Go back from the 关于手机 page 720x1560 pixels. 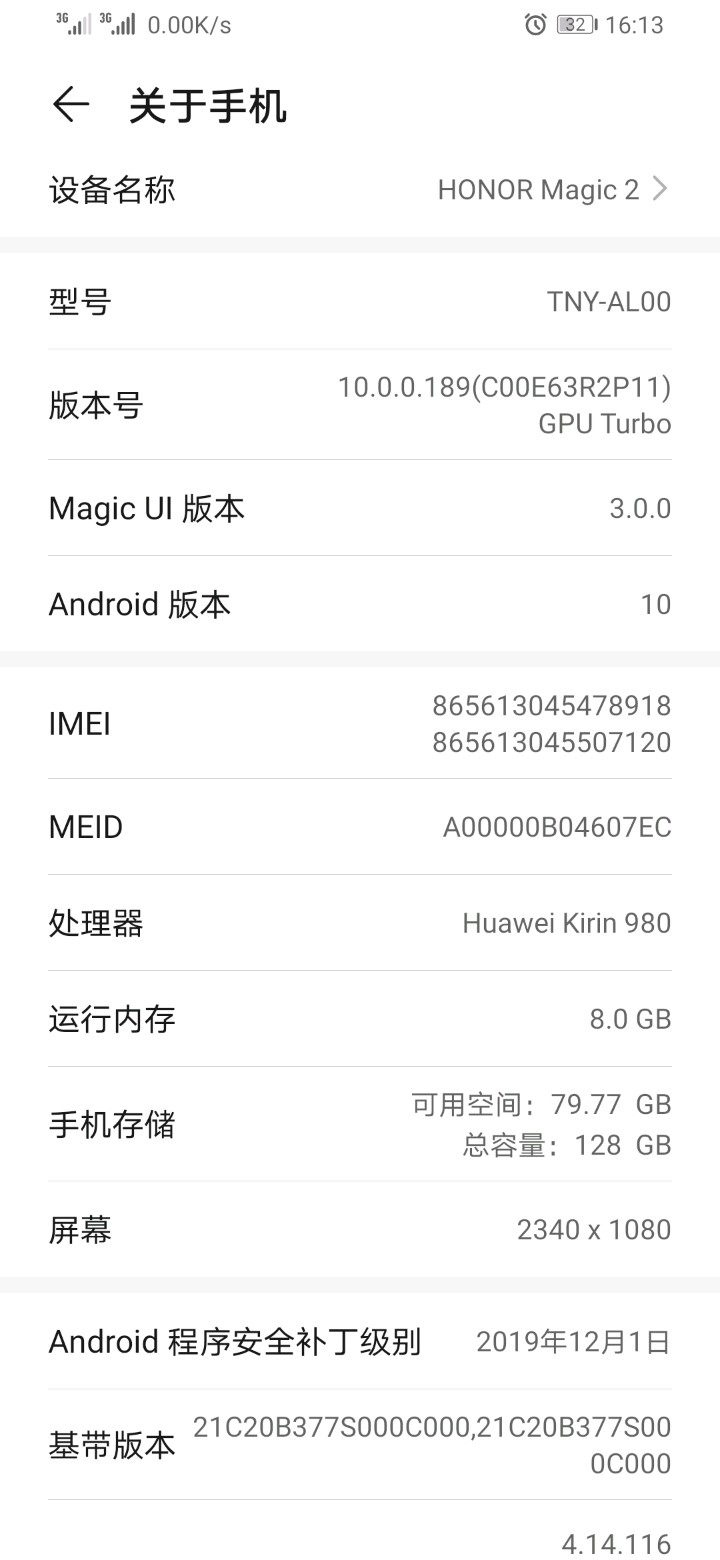(x=70, y=105)
